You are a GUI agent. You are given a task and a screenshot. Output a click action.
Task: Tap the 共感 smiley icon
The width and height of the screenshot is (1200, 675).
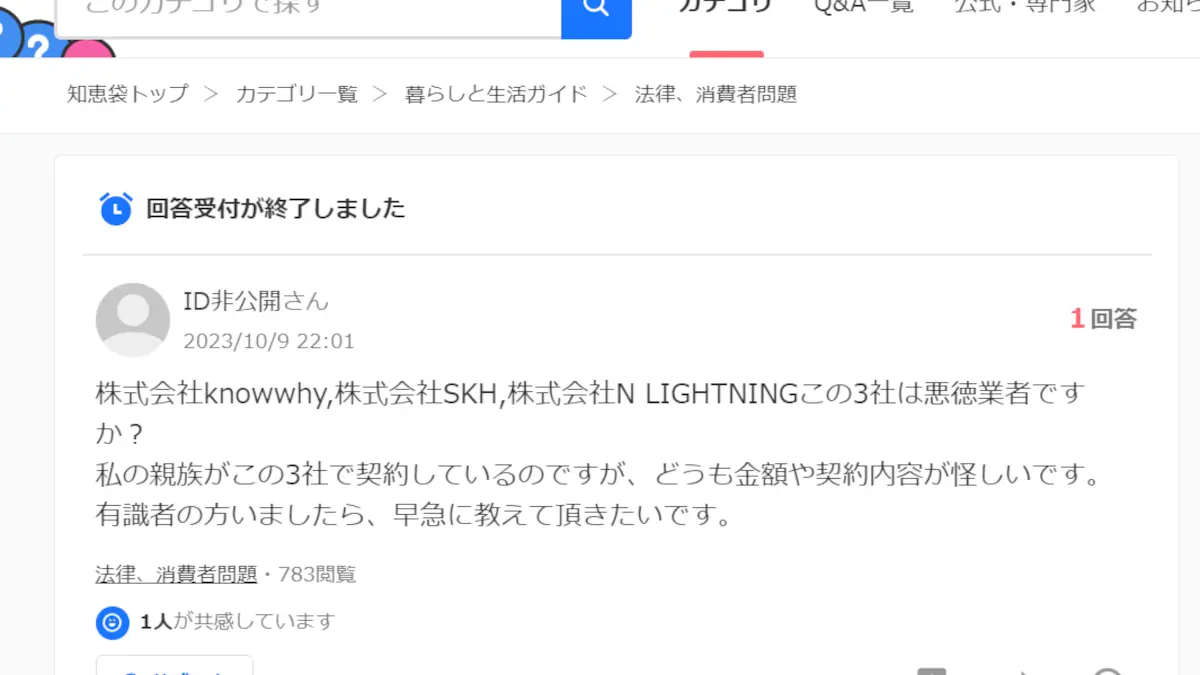(x=113, y=622)
